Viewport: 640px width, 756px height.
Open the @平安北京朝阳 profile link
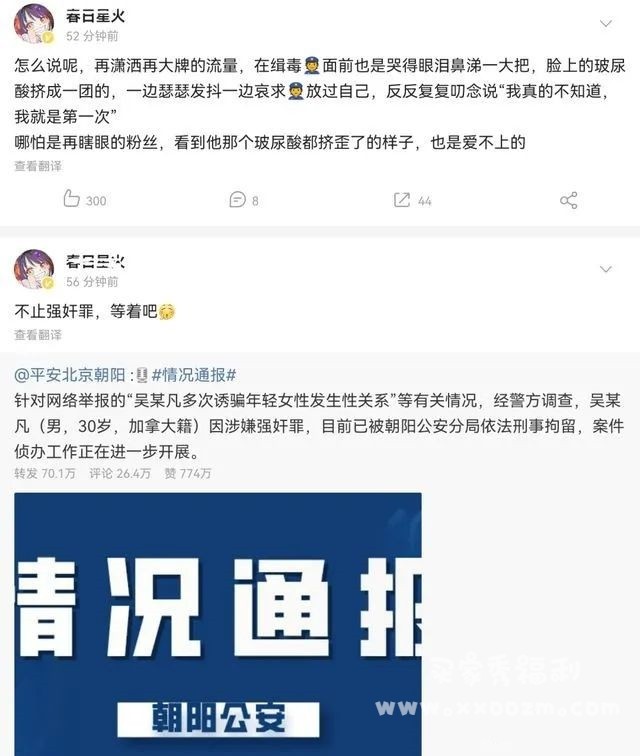[x=70, y=375]
